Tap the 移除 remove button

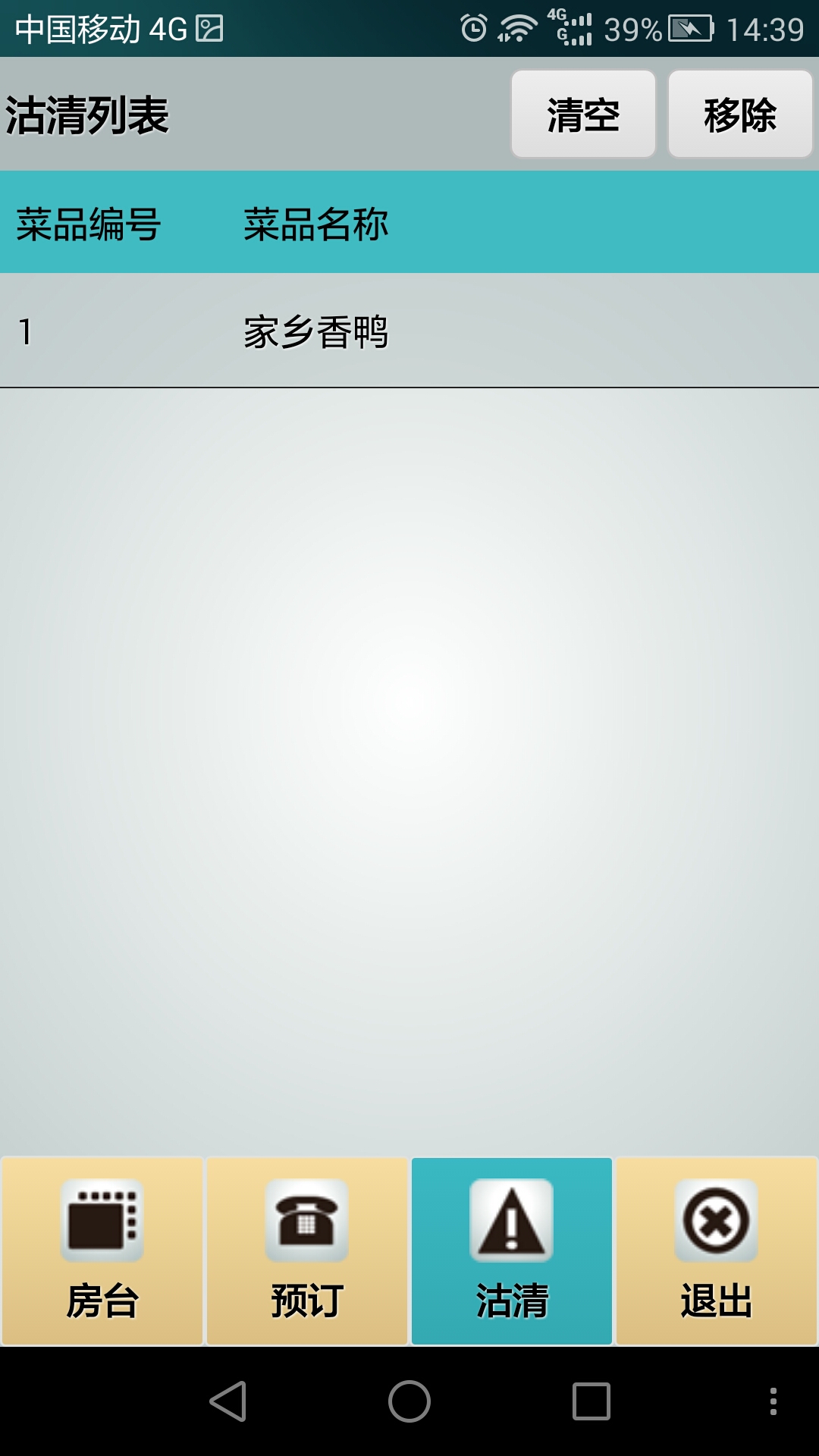[739, 115]
